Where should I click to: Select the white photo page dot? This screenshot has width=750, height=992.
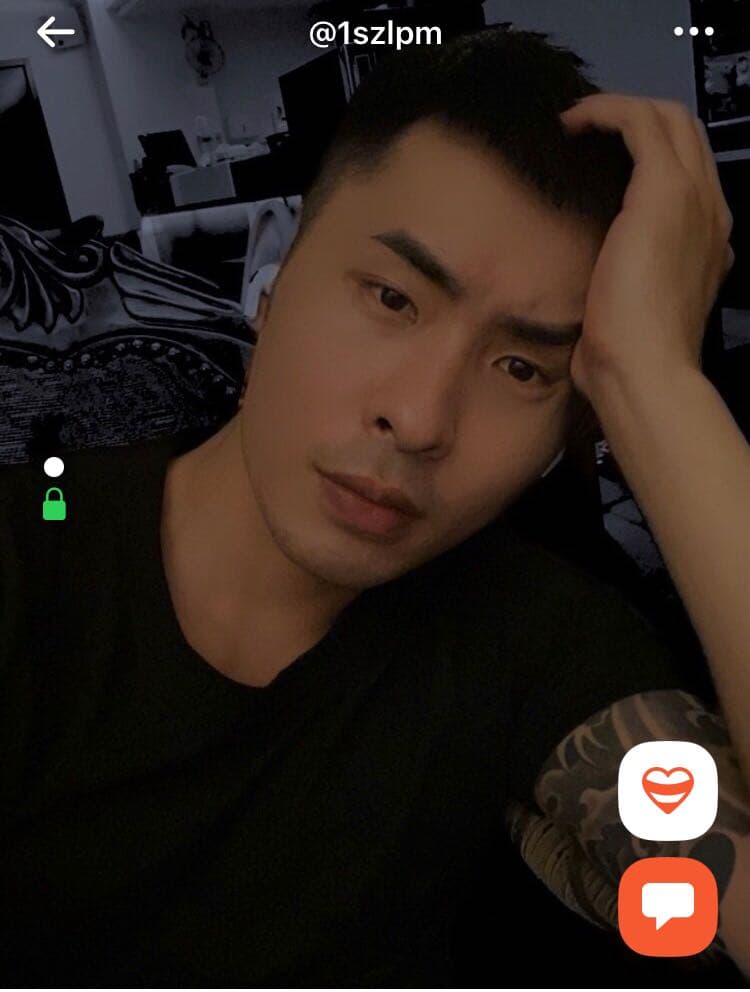point(54,467)
